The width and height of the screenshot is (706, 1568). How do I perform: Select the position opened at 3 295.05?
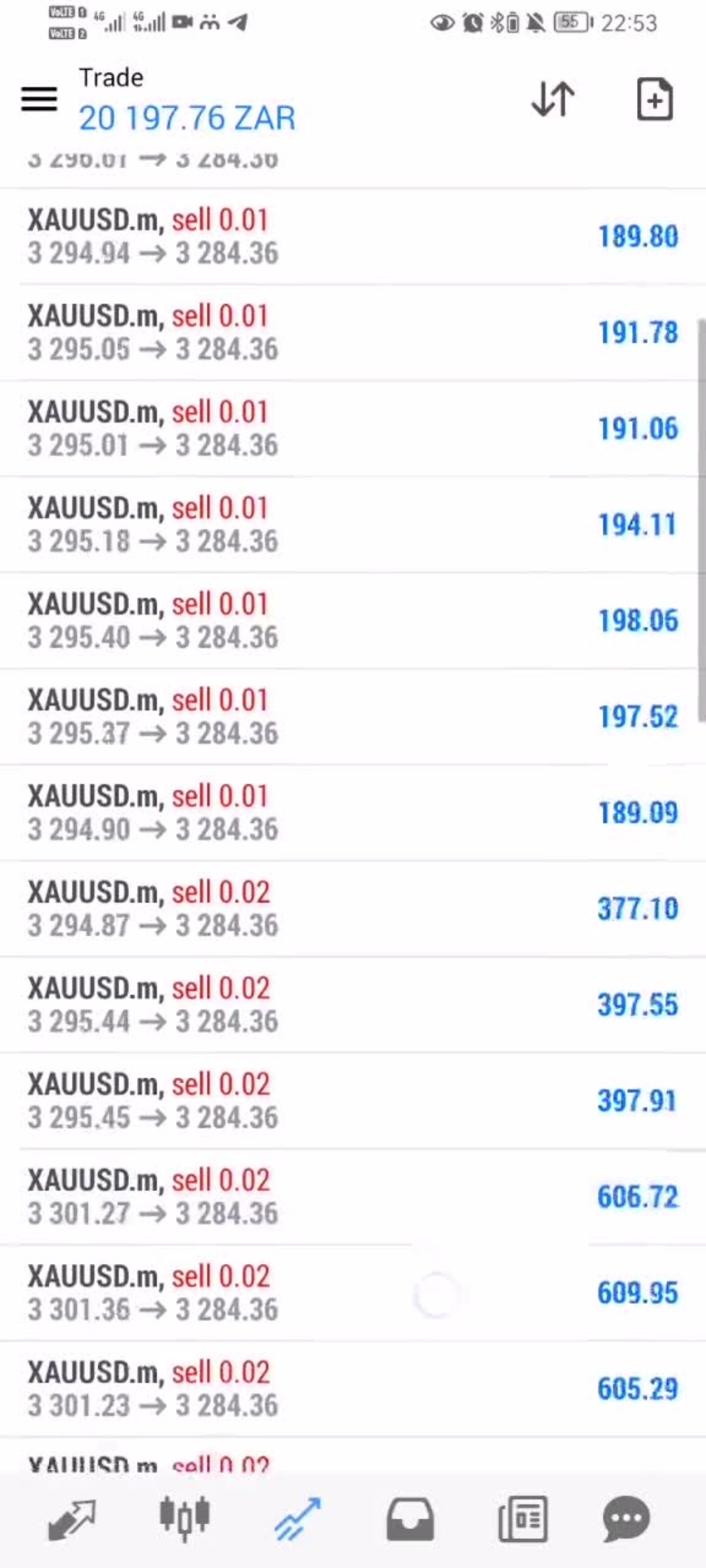coord(353,332)
